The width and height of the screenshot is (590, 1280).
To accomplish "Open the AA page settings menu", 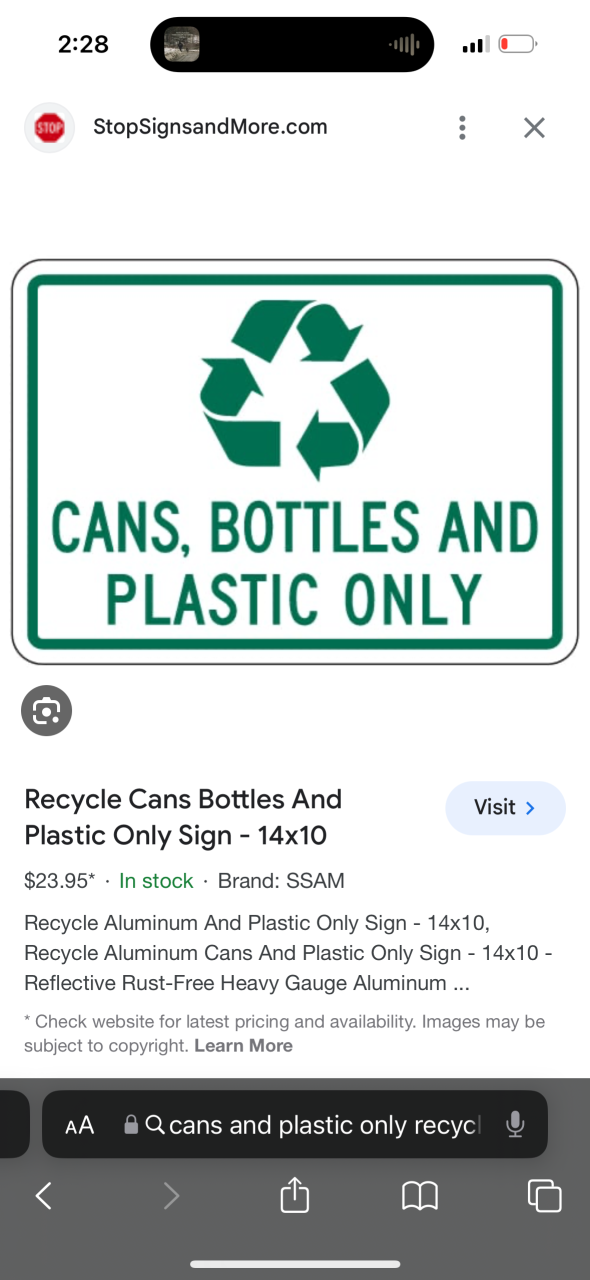I will pyautogui.click(x=79, y=1125).
